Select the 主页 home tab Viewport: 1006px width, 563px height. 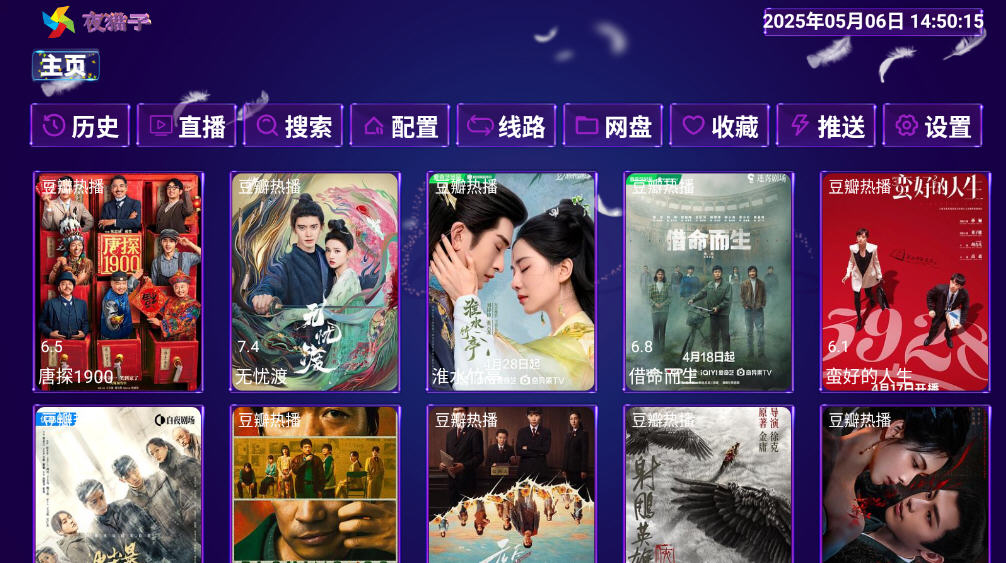pyautogui.click(x=65, y=66)
